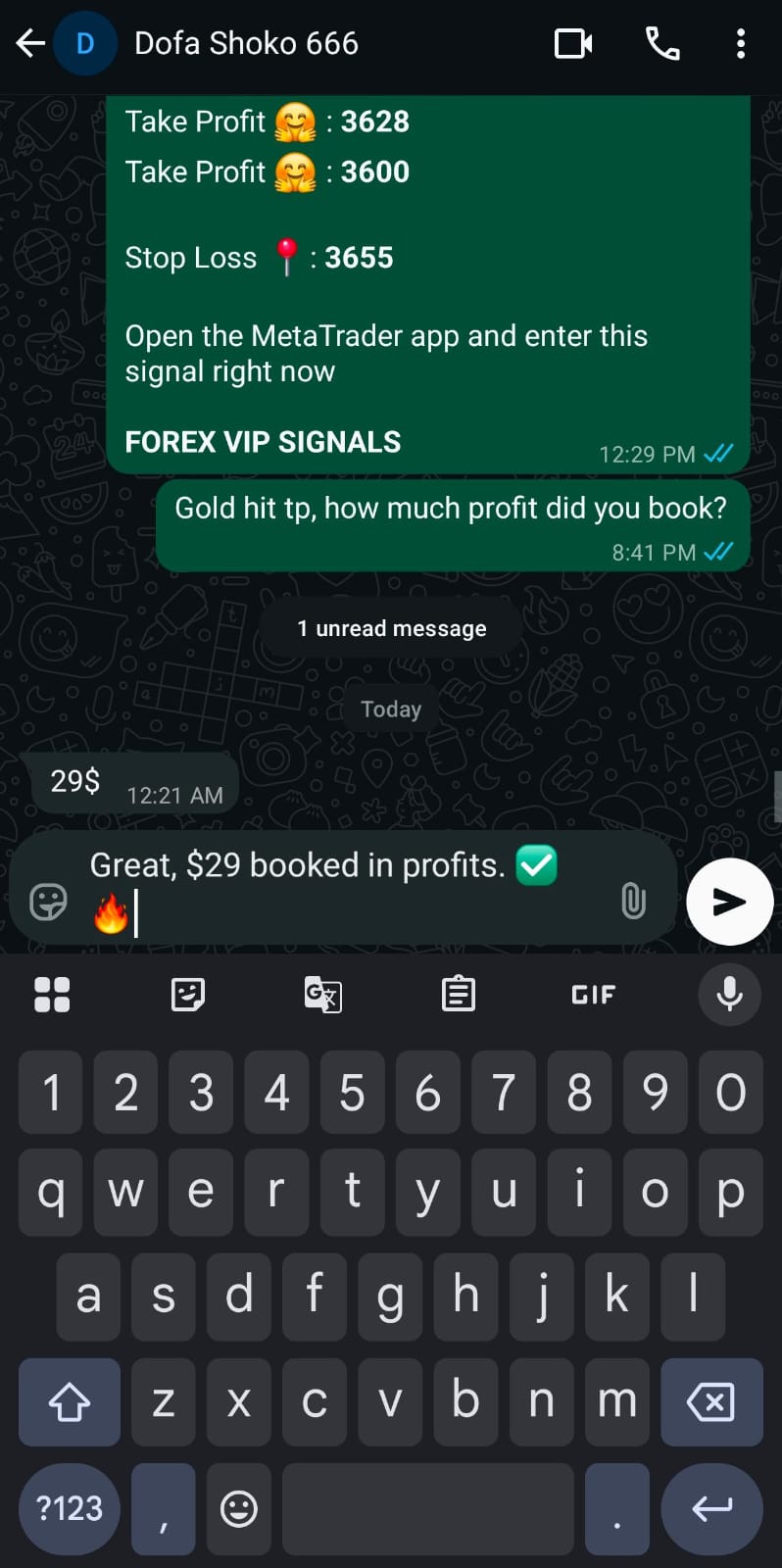This screenshot has height=1568, width=782.
Task: Open the chat overflow menu
Action: point(740,43)
